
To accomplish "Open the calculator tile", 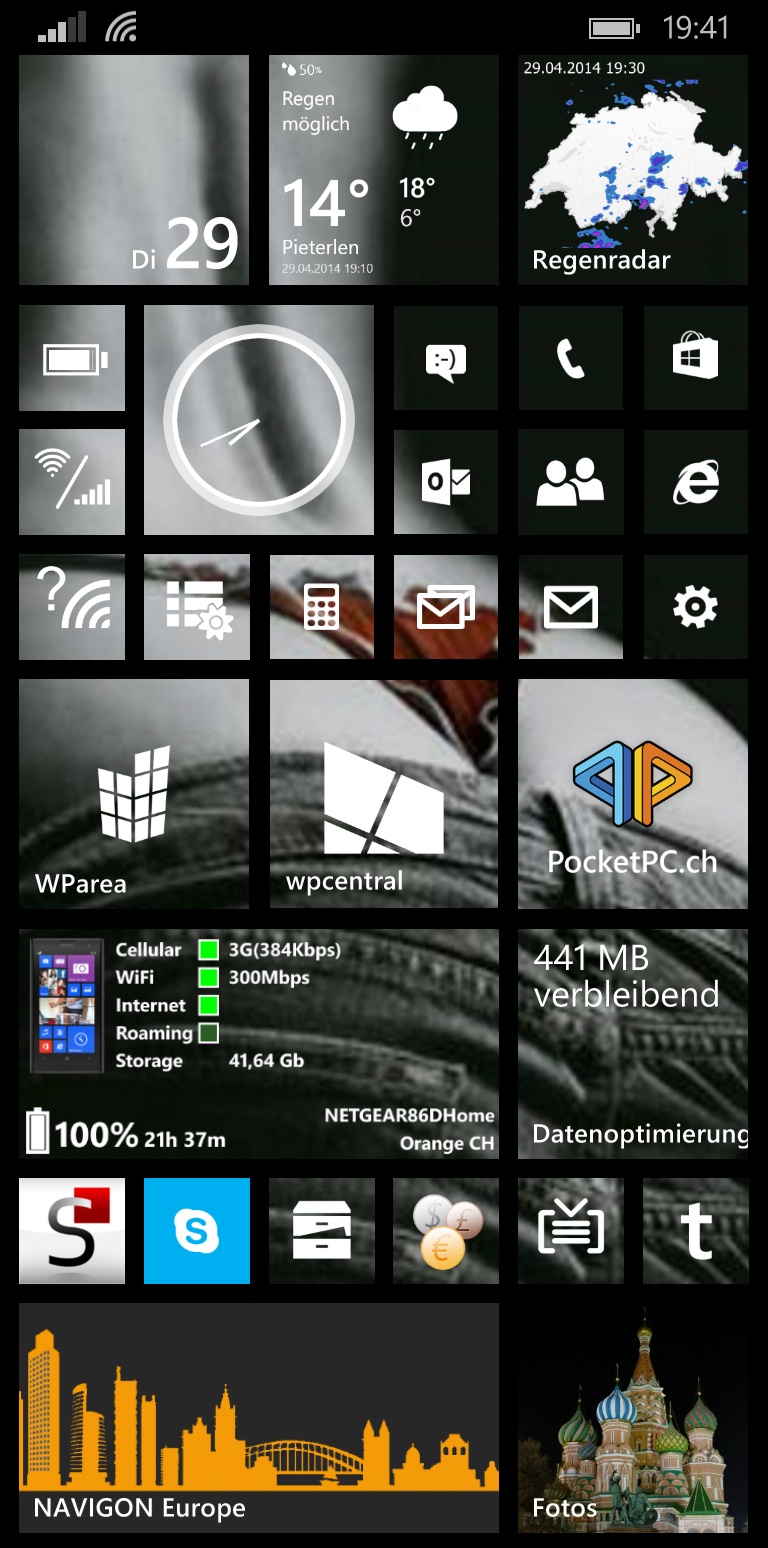I will click(x=321, y=607).
